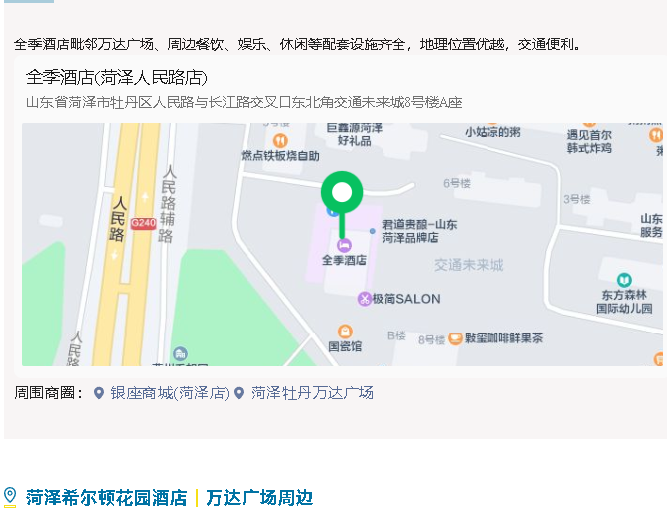Image resolution: width=667 pixels, height=510 pixels.
Task: Open the 全季酒店 location map
Action: pyautogui.click(x=342, y=243)
